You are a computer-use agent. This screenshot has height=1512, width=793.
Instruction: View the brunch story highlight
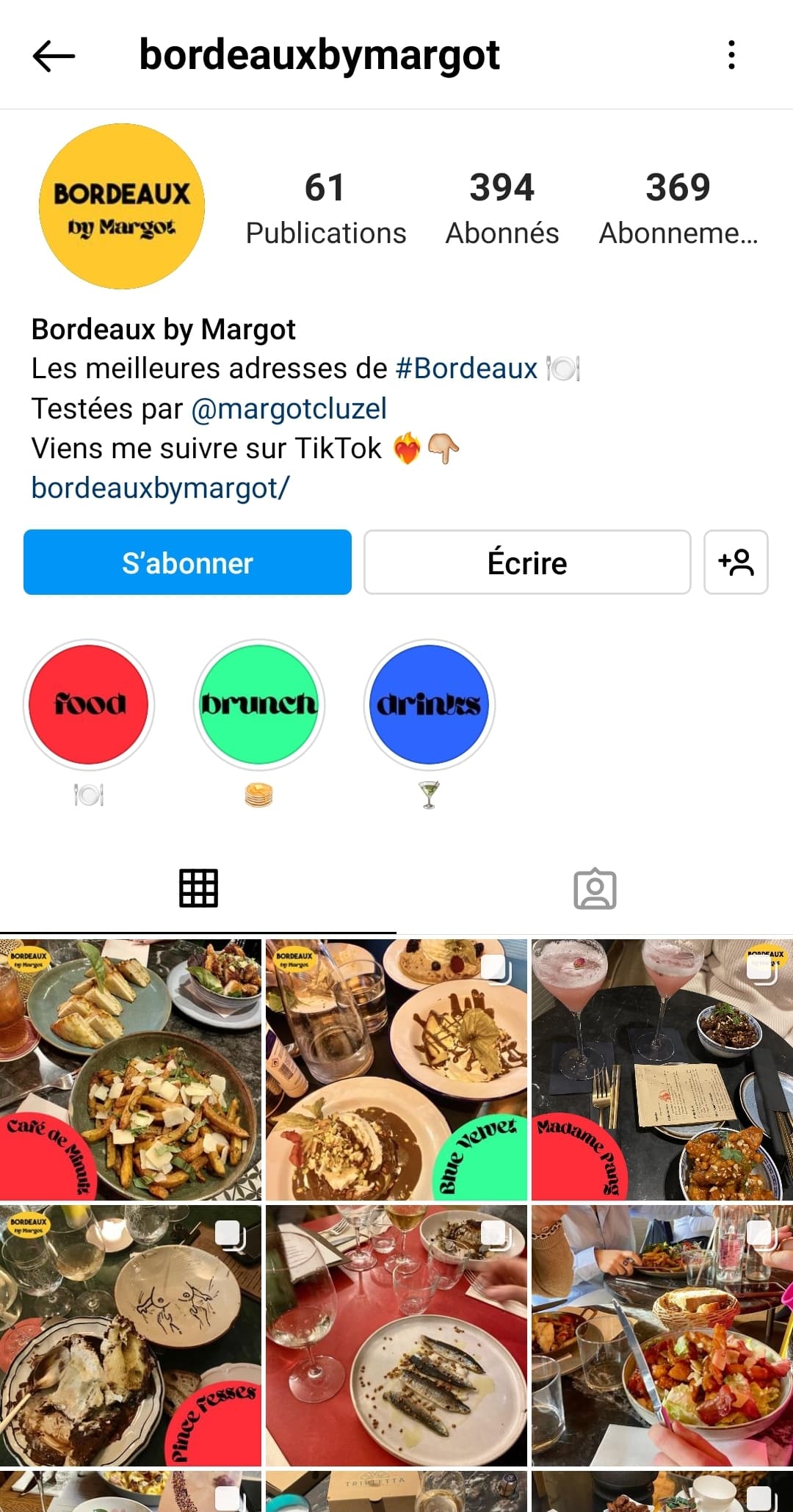tap(259, 705)
